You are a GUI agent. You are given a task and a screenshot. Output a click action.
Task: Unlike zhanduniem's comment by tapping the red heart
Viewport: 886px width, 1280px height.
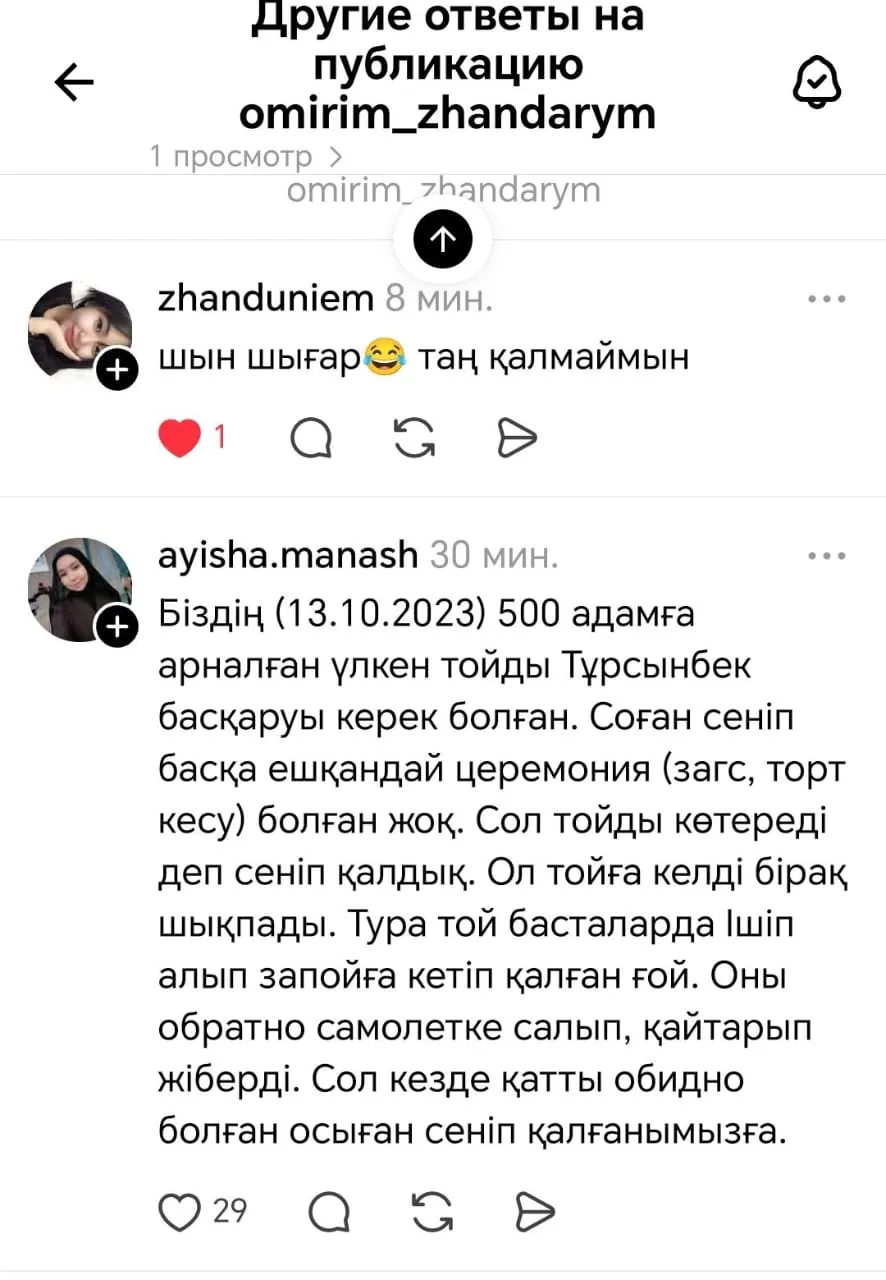click(179, 436)
